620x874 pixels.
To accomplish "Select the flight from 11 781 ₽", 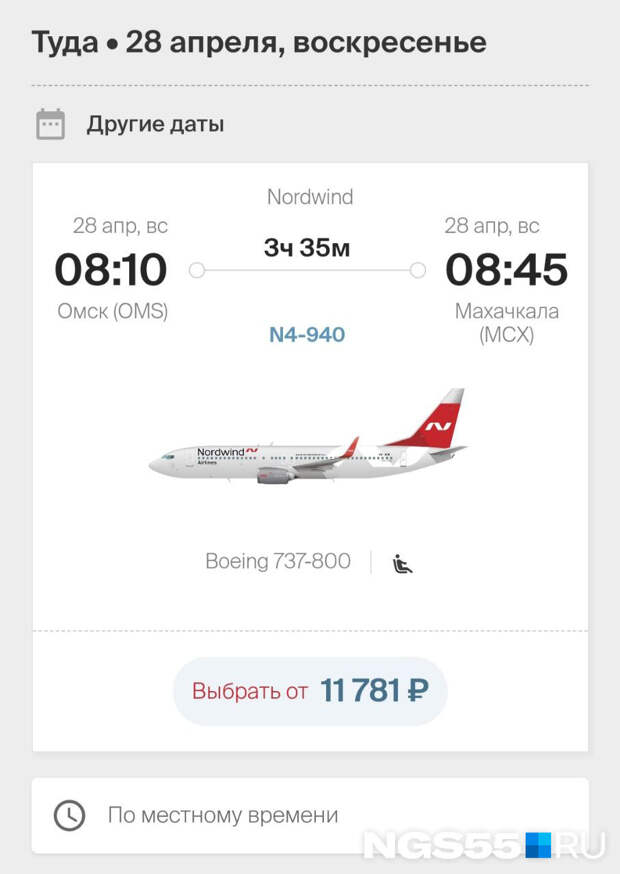I will coord(309,691).
